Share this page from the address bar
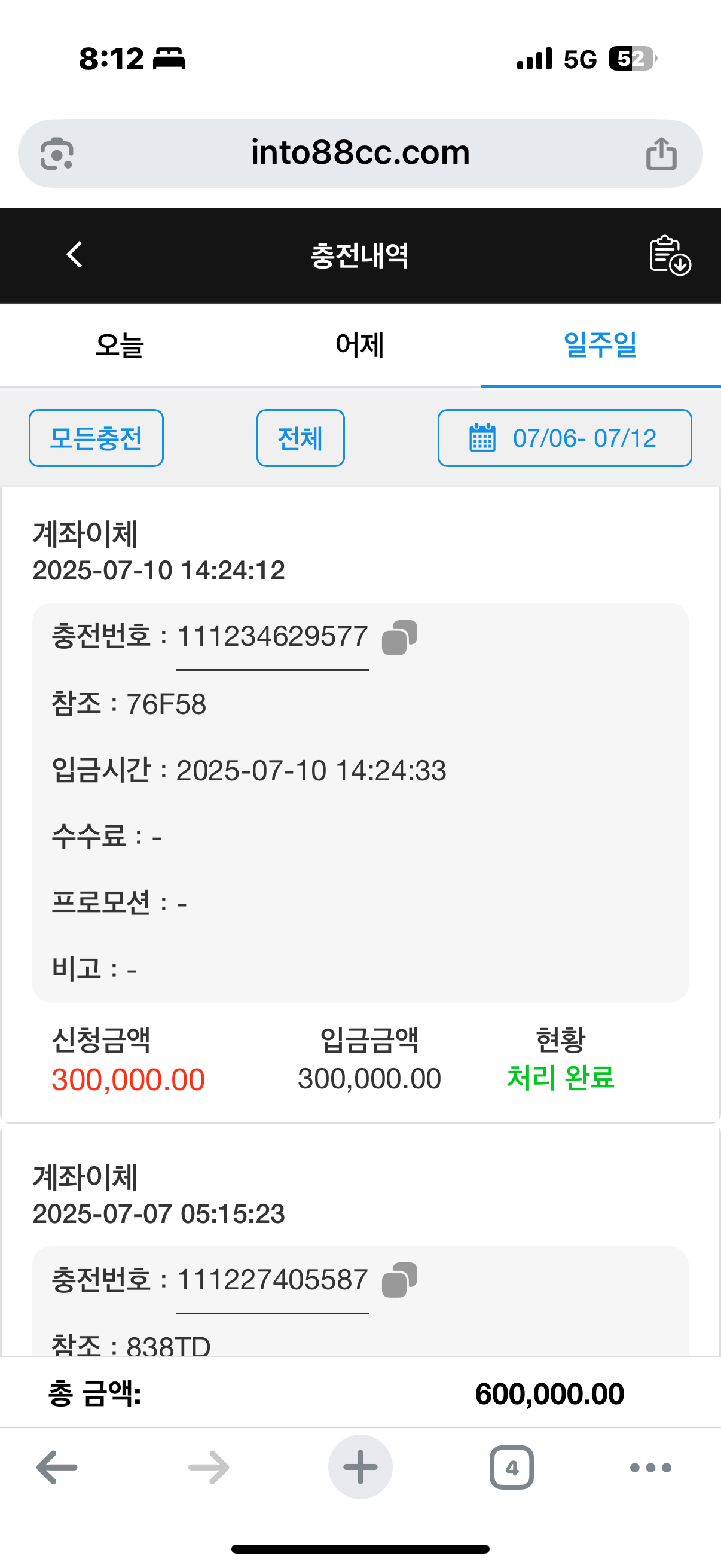Screen dimensions: 721x1568 661,153
